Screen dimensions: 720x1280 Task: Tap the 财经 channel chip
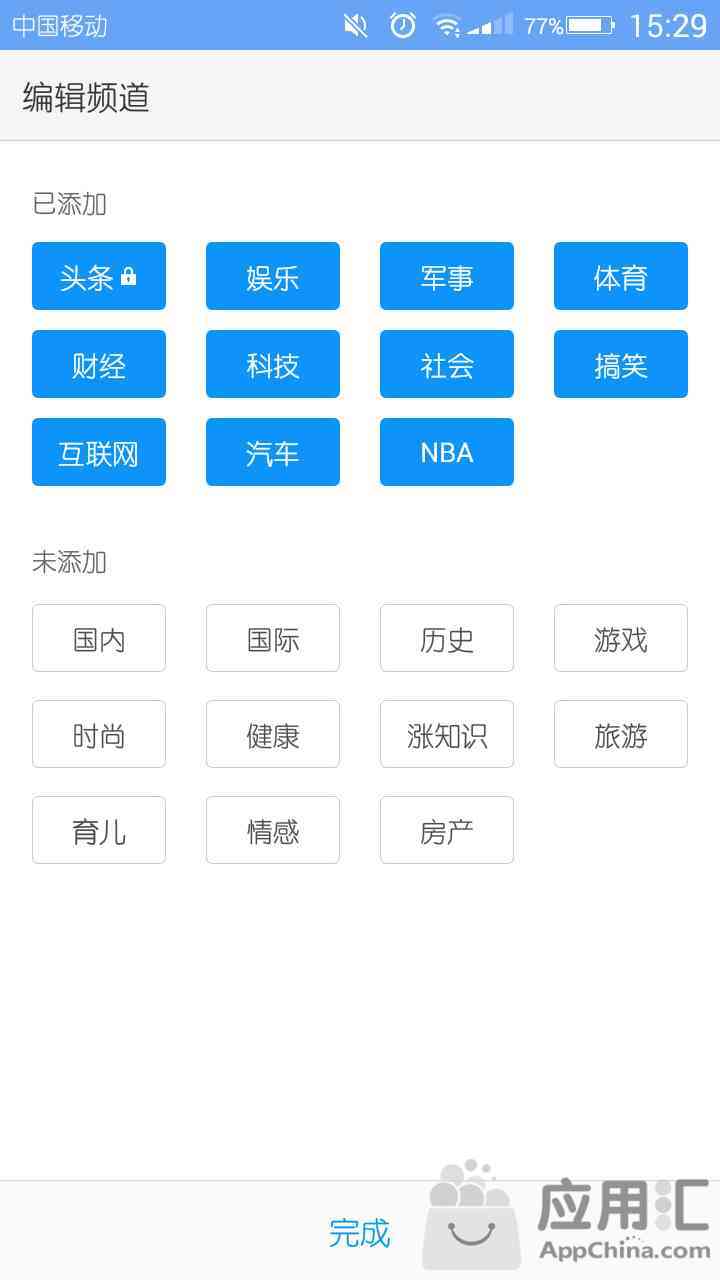coord(99,364)
